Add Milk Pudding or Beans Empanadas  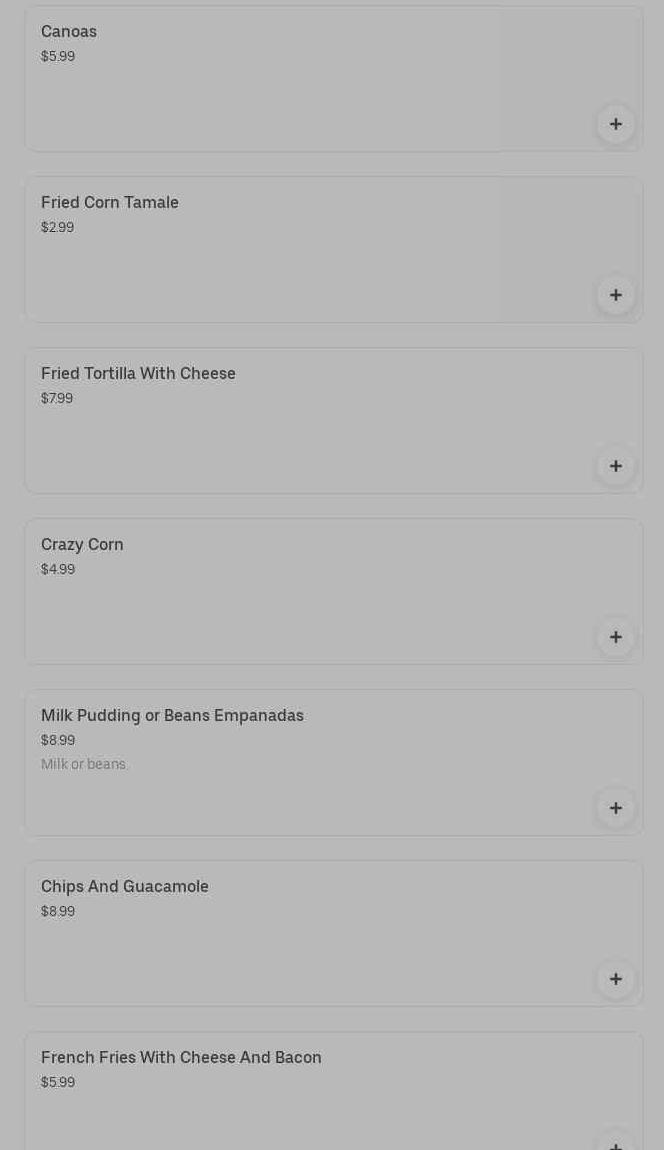(615, 808)
